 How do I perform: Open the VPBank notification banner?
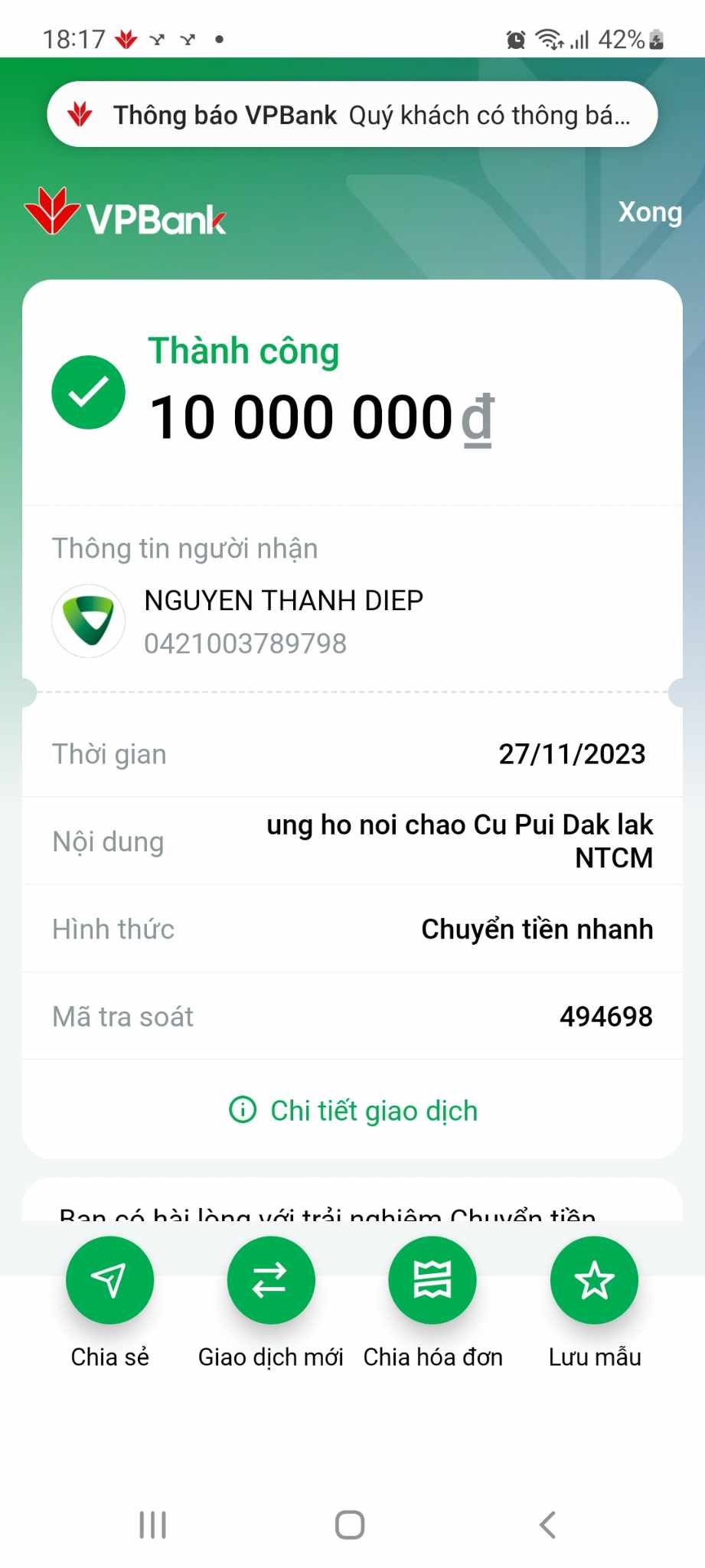coord(352,115)
